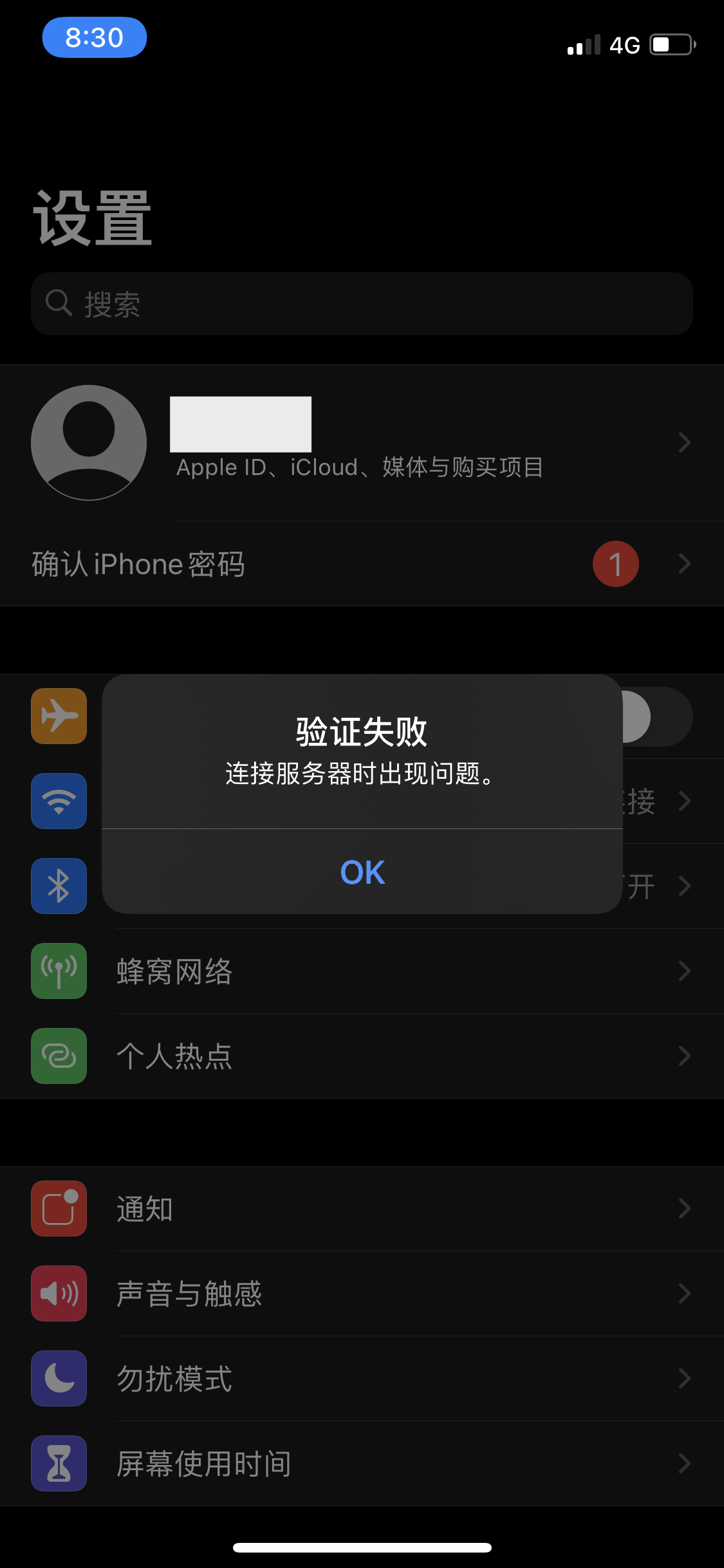This screenshot has width=724, height=1568.
Task: Open 通知 settings
Action: pyautogui.click(x=362, y=1209)
